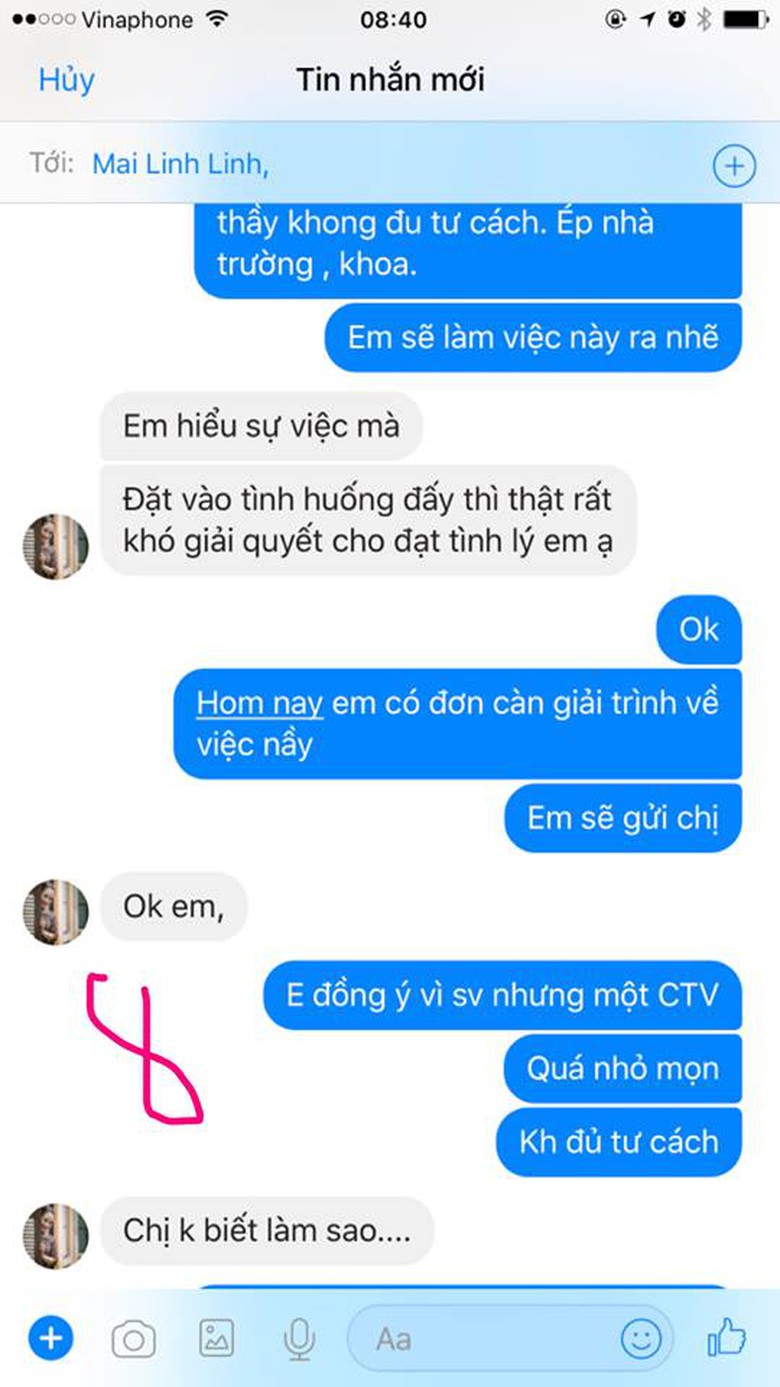Tap Hủy to cancel new message
Viewport: 780px width, 1387px height.
[66, 80]
